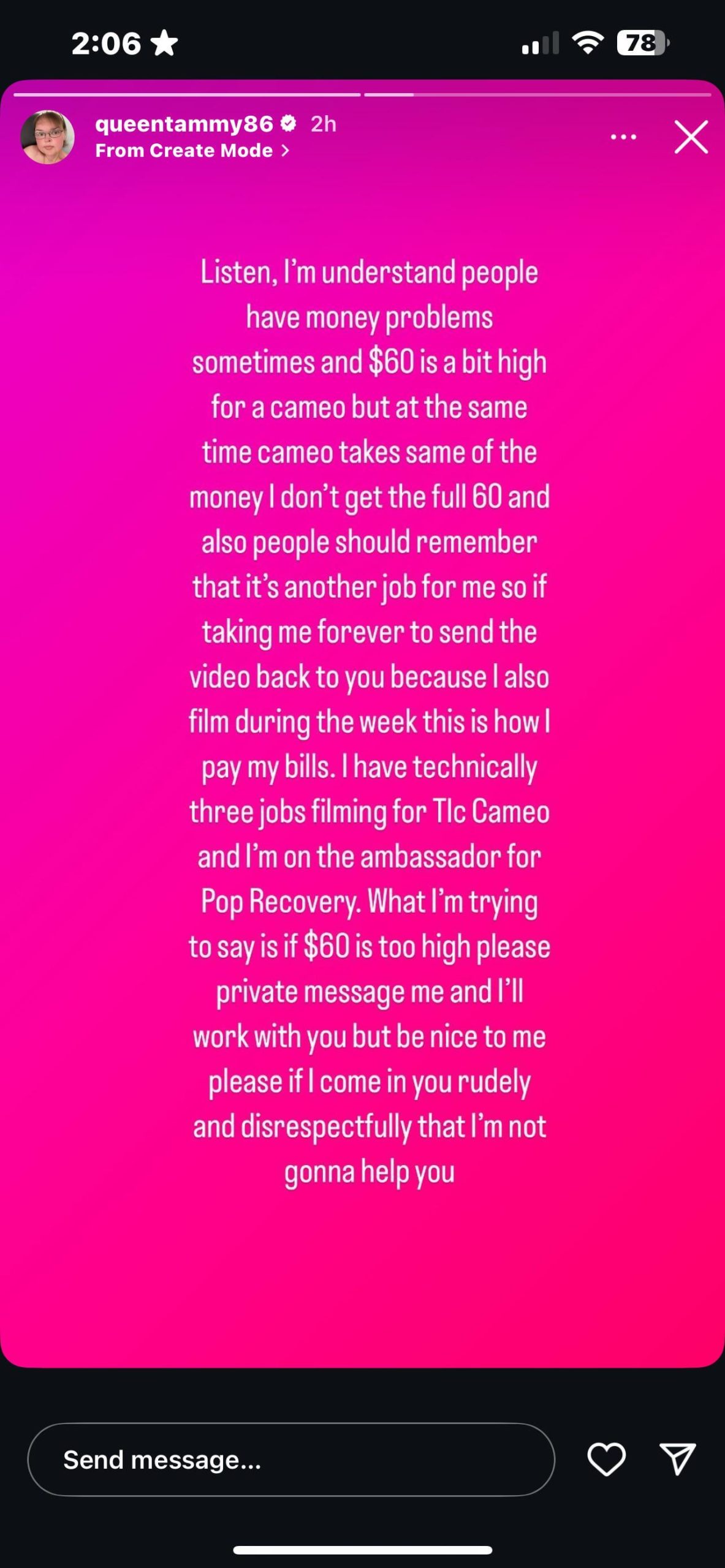Tap the queentammy86 username
The height and width of the screenshot is (1568, 725).
point(184,124)
